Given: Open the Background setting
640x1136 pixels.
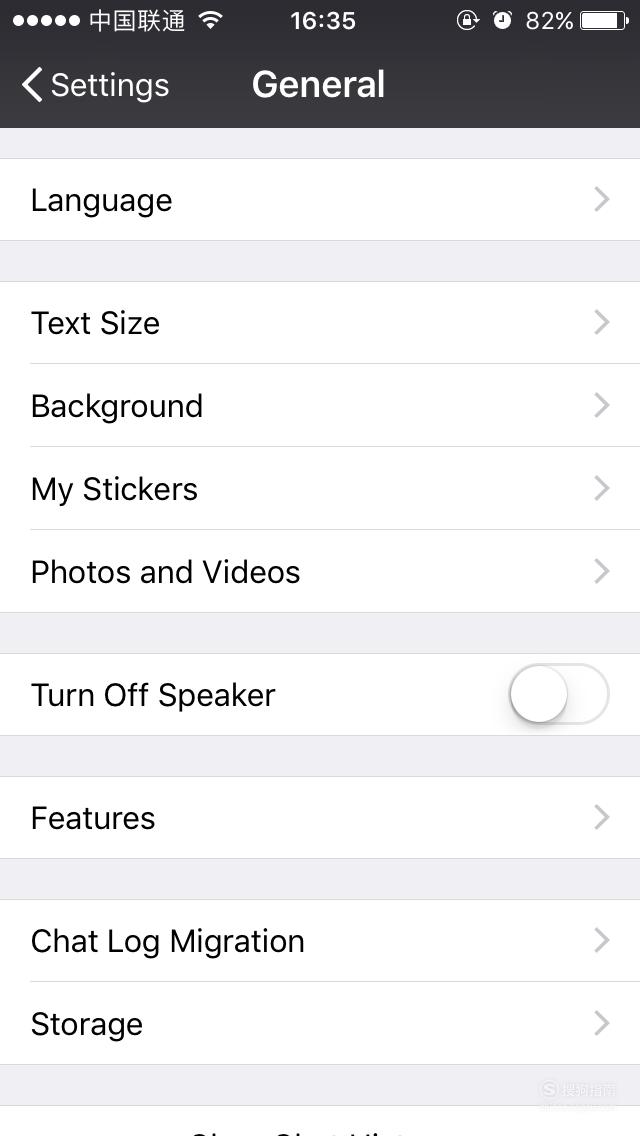Looking at the screenshot, I should [x=320, y=406].
